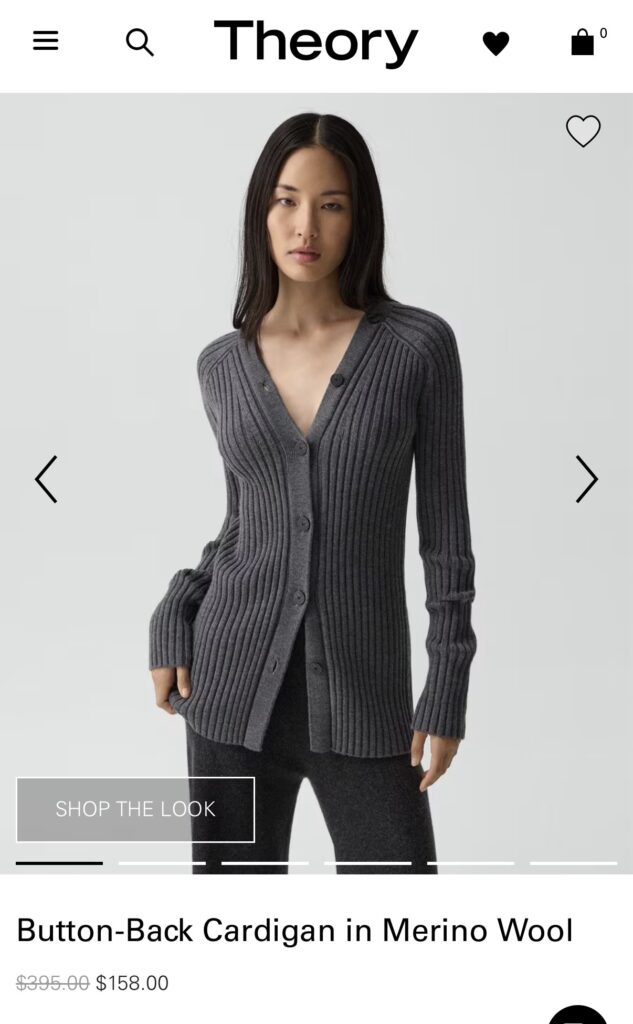633x1024 pixels.
Task: Show previous product image
Action: point(46,479)
